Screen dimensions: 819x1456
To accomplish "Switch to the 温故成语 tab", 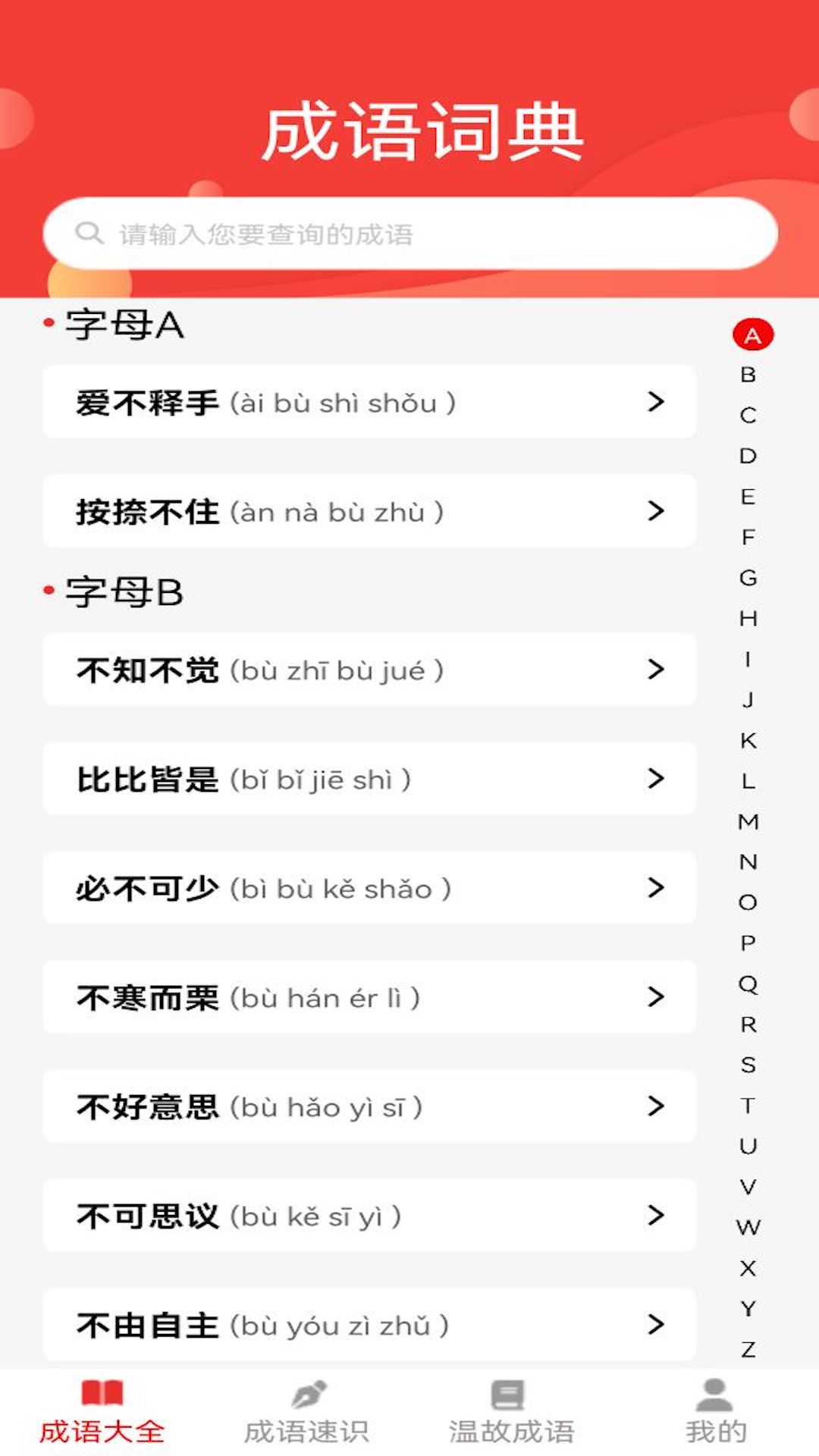I will point(512,1413).
